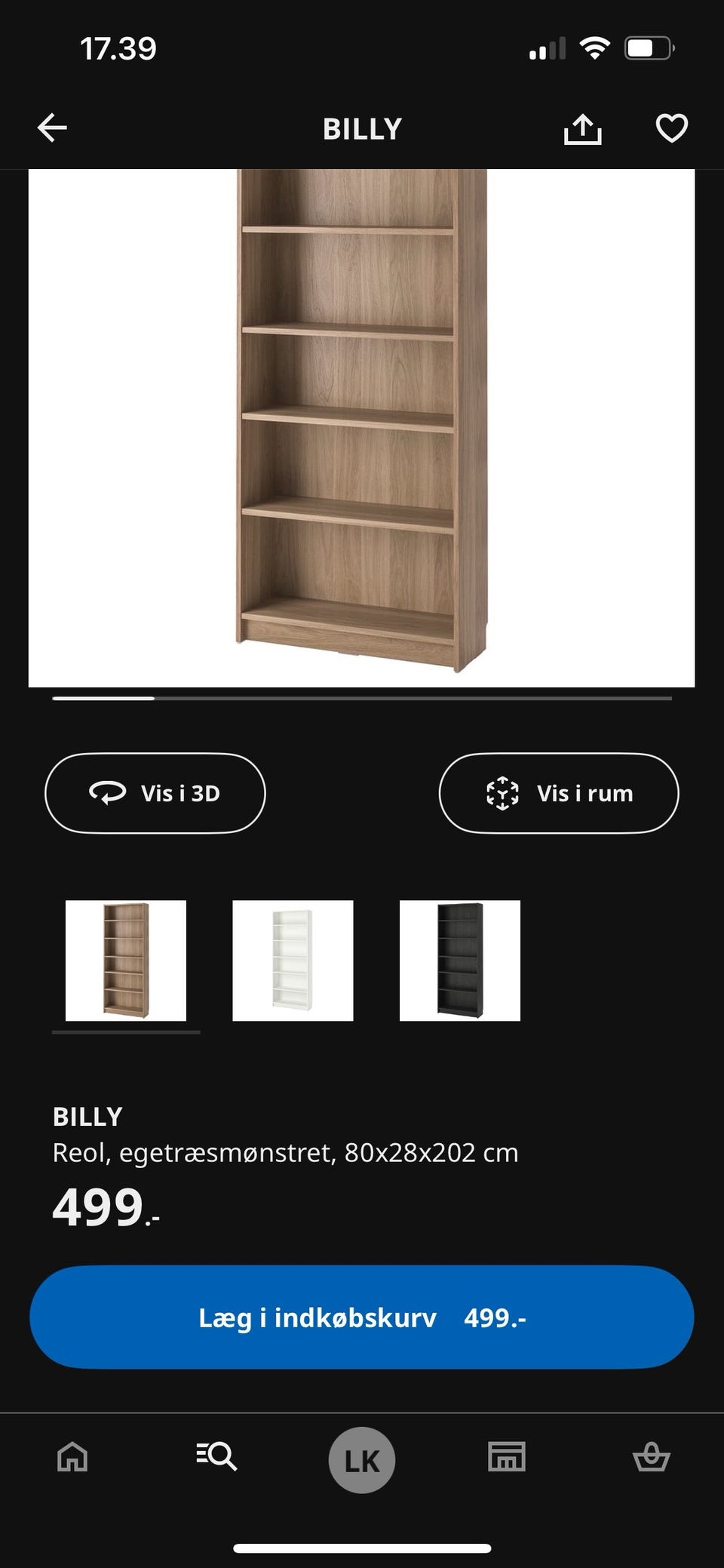This screenshot has width=724, height=1568.
Task: Tap the Search icon in bottom bar
Action: click(217, 1457)
